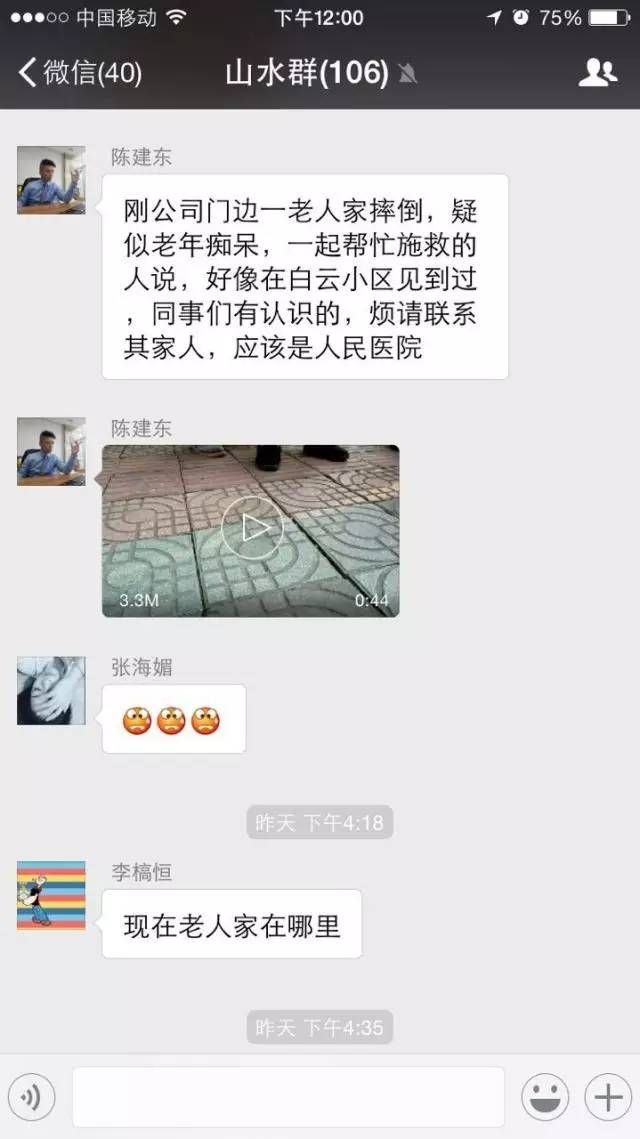This screenshot has width=640, height=1139.
Task: Open the plus attachment menu
Action: click(x=608, y=1098)
